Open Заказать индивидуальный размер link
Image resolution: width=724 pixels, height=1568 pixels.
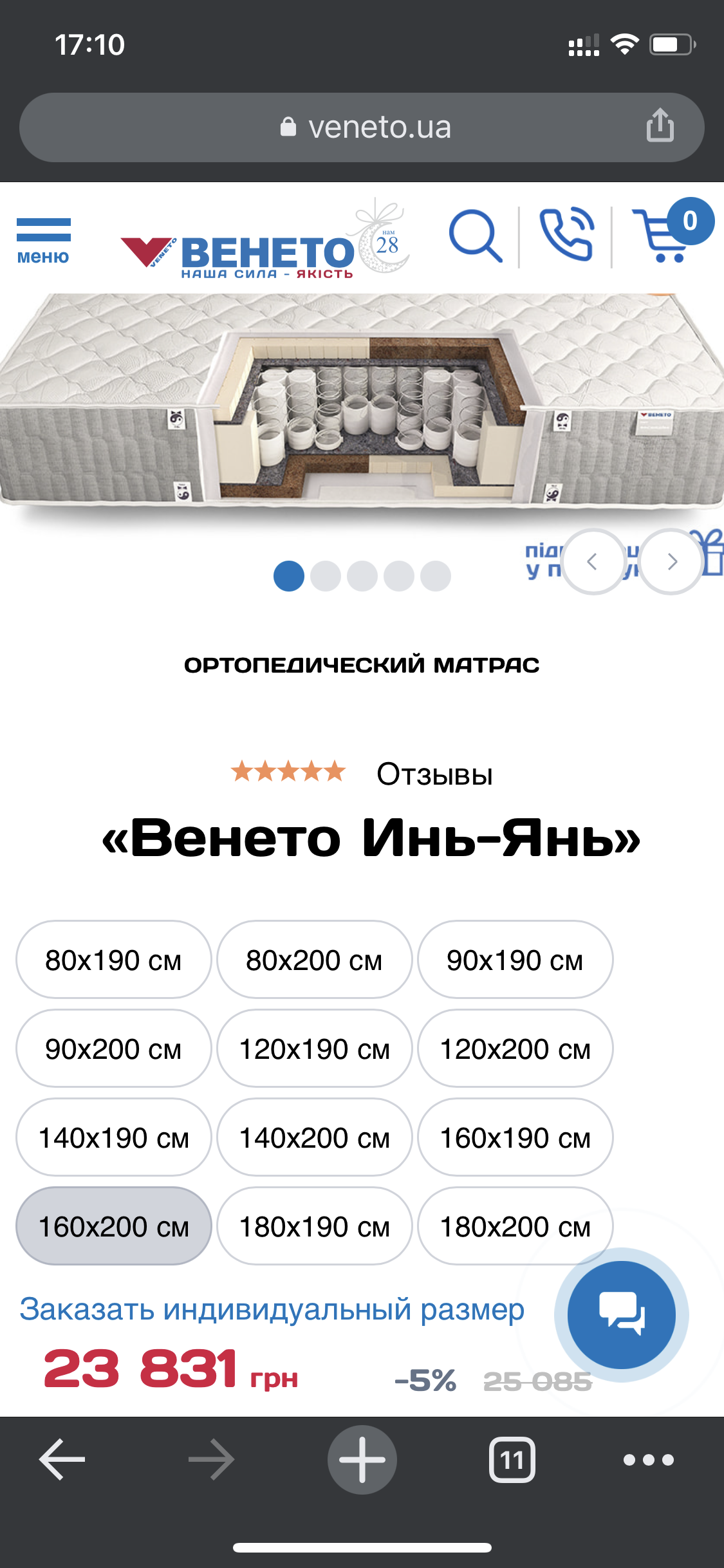[x=272, y=1310]
